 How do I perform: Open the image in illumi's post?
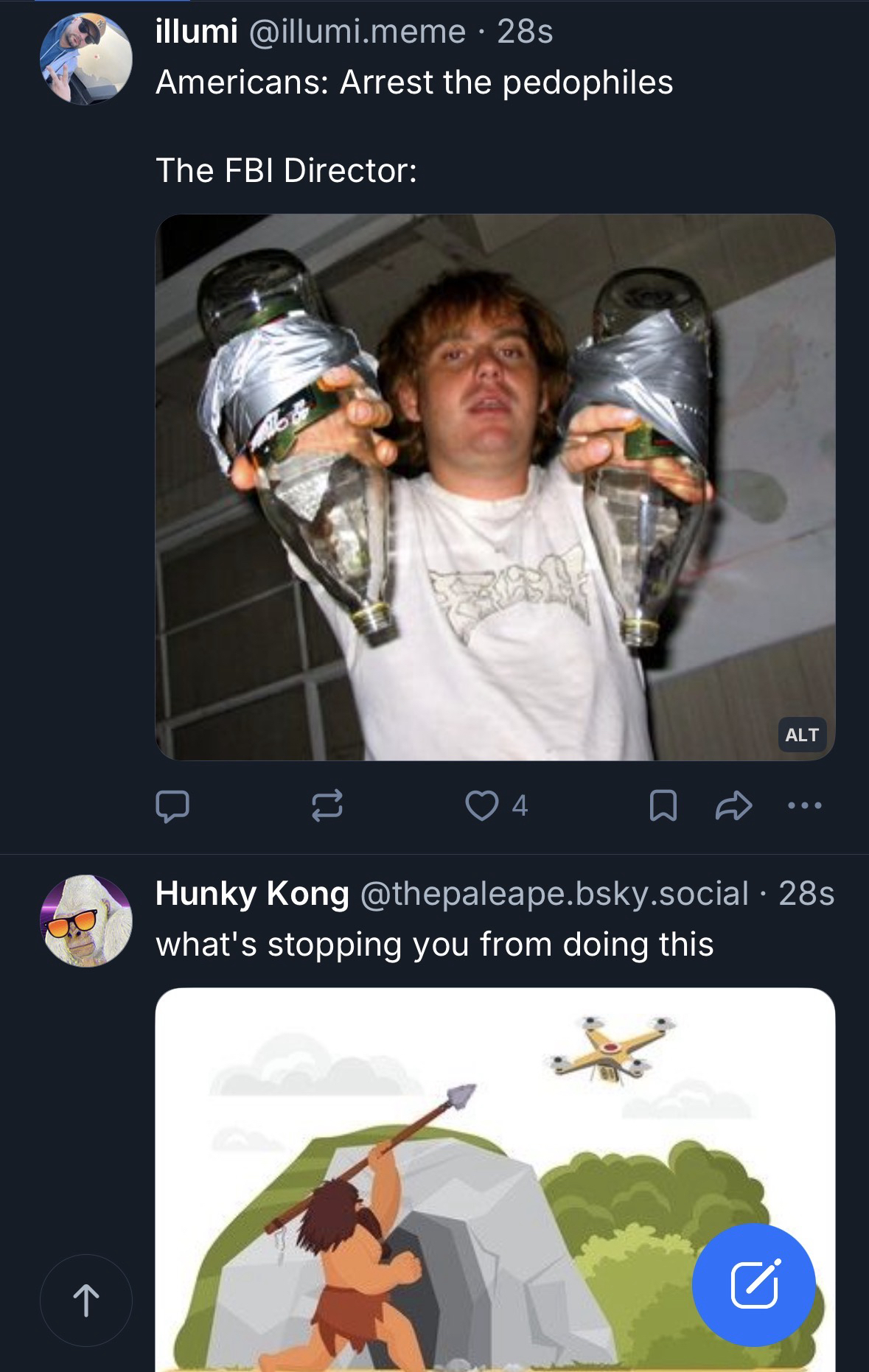click(494, 486)
